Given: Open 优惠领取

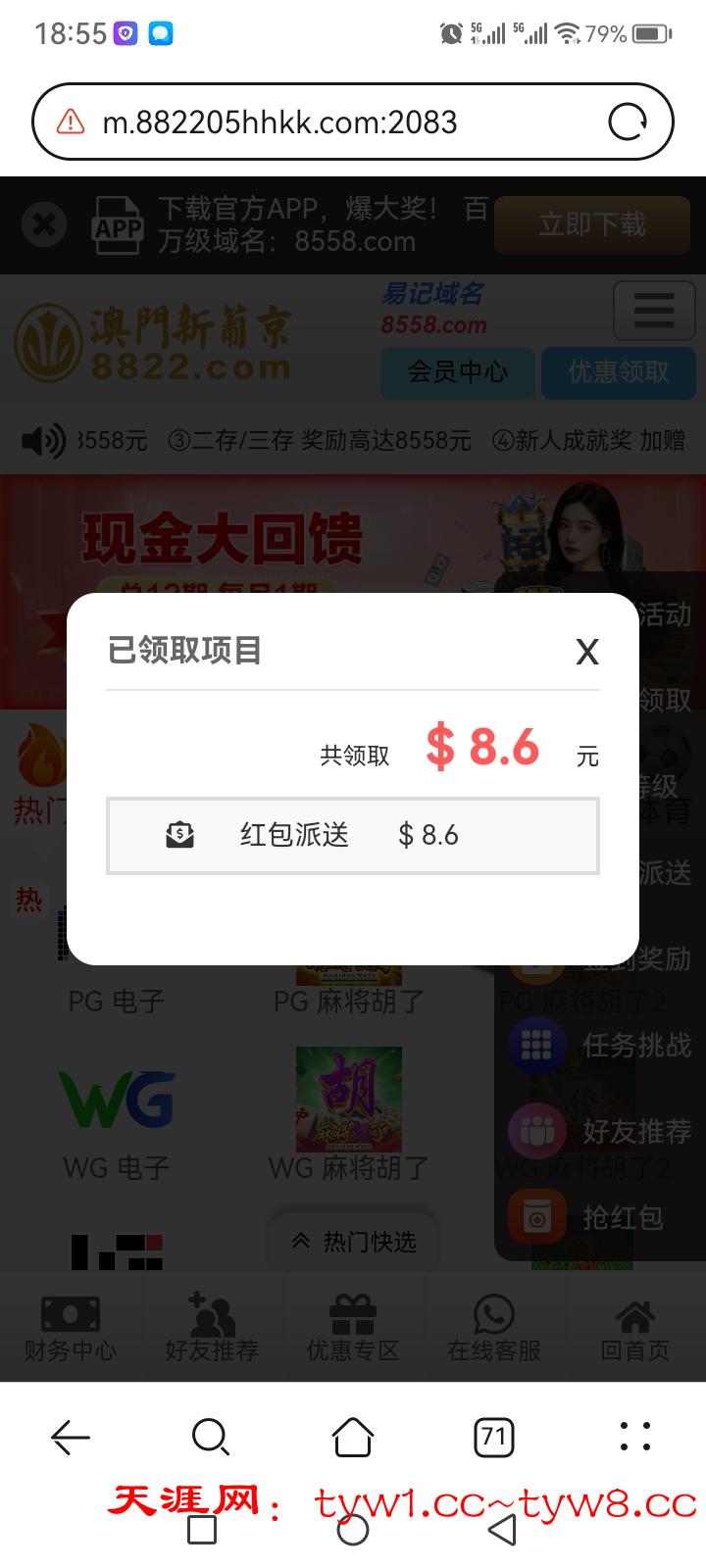Looking at the screenshot, I should (619, 371).
